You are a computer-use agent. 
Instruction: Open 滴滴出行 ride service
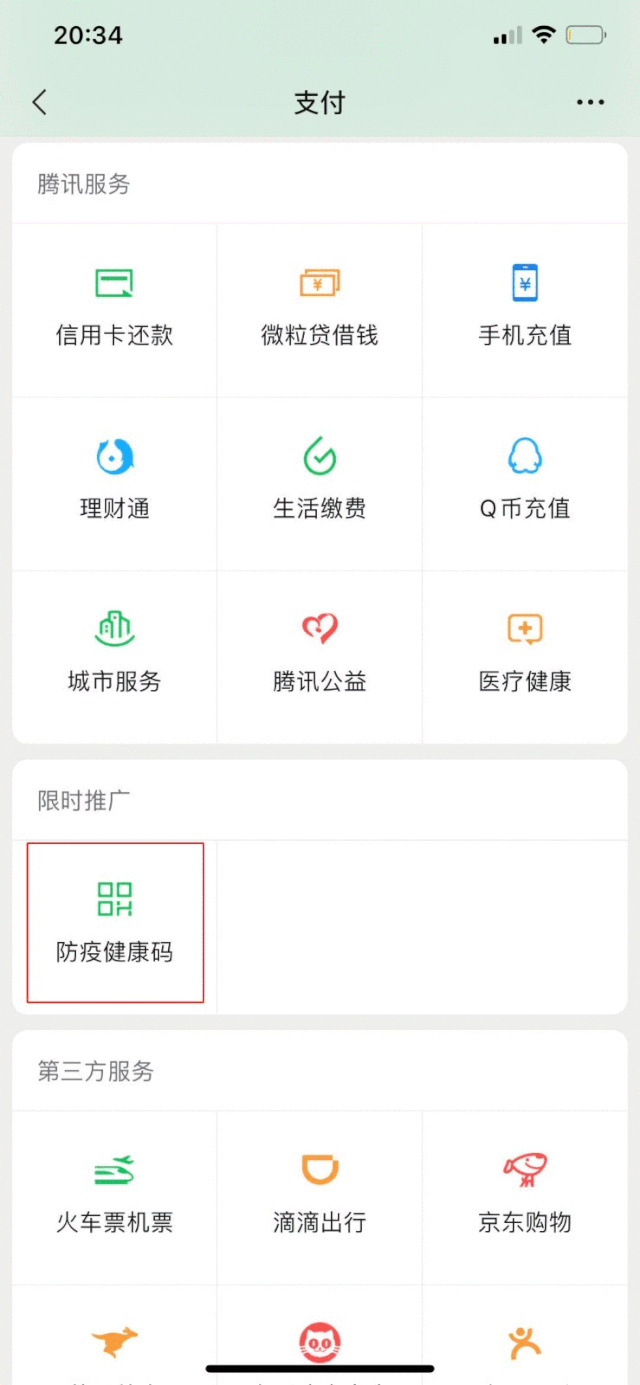pyautogui.click(x=320, y=1195)
